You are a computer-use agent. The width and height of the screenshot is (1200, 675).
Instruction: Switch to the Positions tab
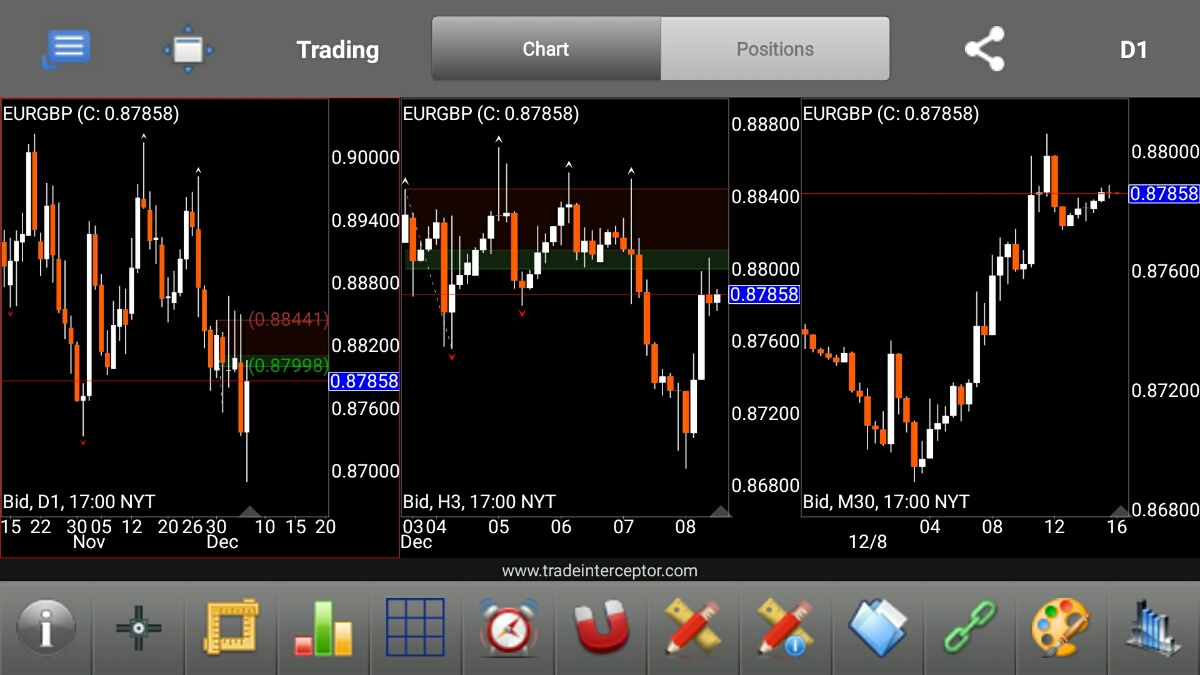[x=774, y=48]
